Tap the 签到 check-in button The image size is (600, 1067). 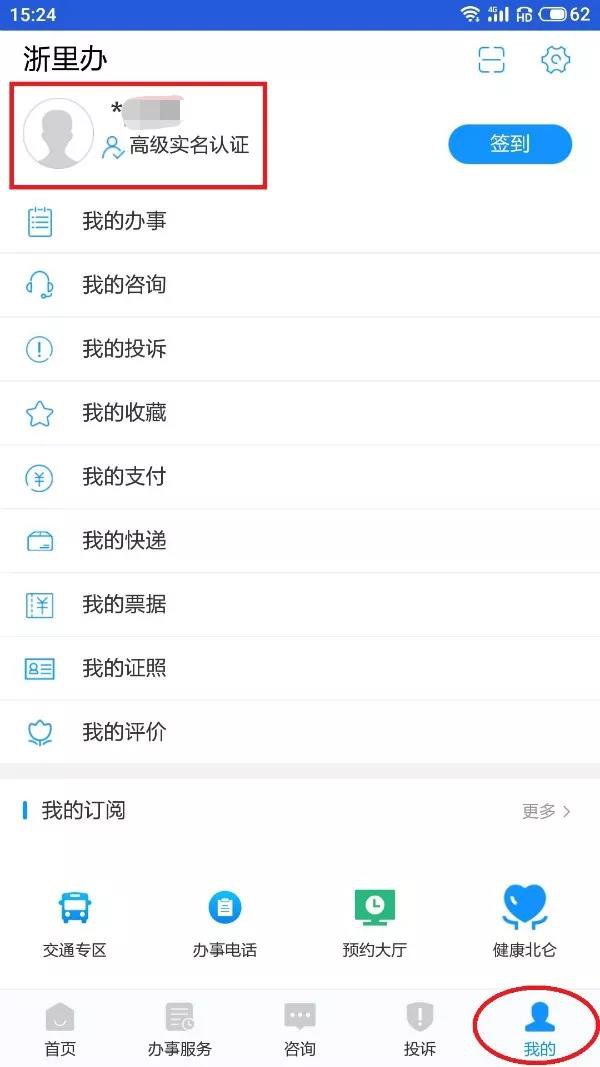pyautogui.click(x=510, y=144)
